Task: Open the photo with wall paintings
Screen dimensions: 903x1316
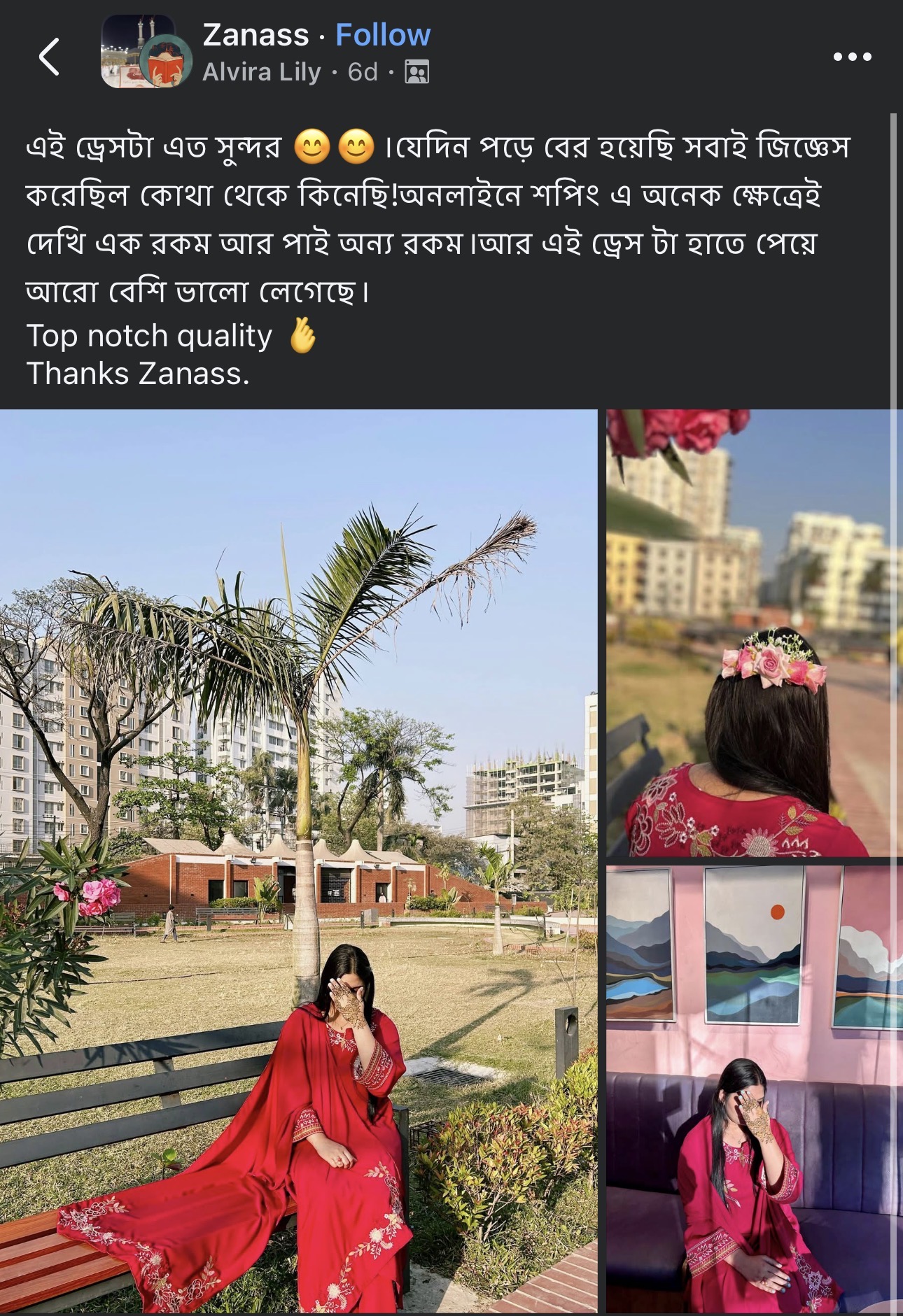Action: click(x=751, y=1088)
